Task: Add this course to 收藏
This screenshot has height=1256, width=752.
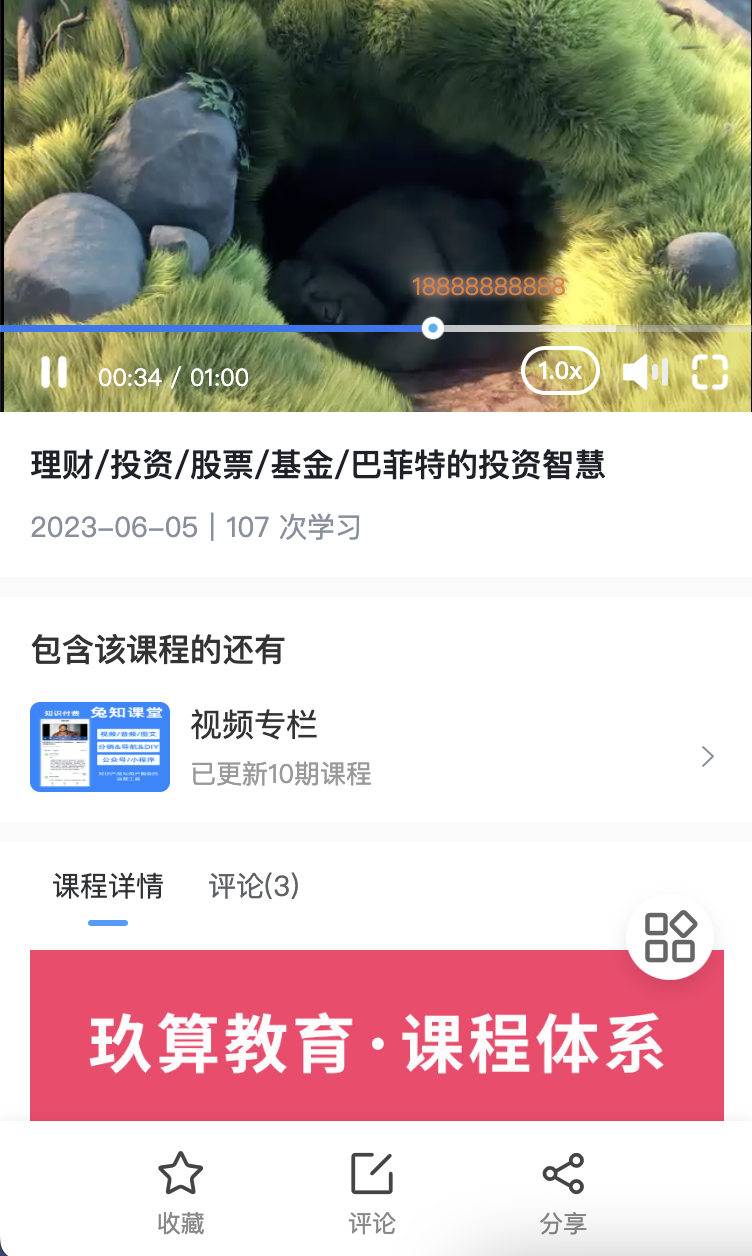Action: coord(181,1192)
